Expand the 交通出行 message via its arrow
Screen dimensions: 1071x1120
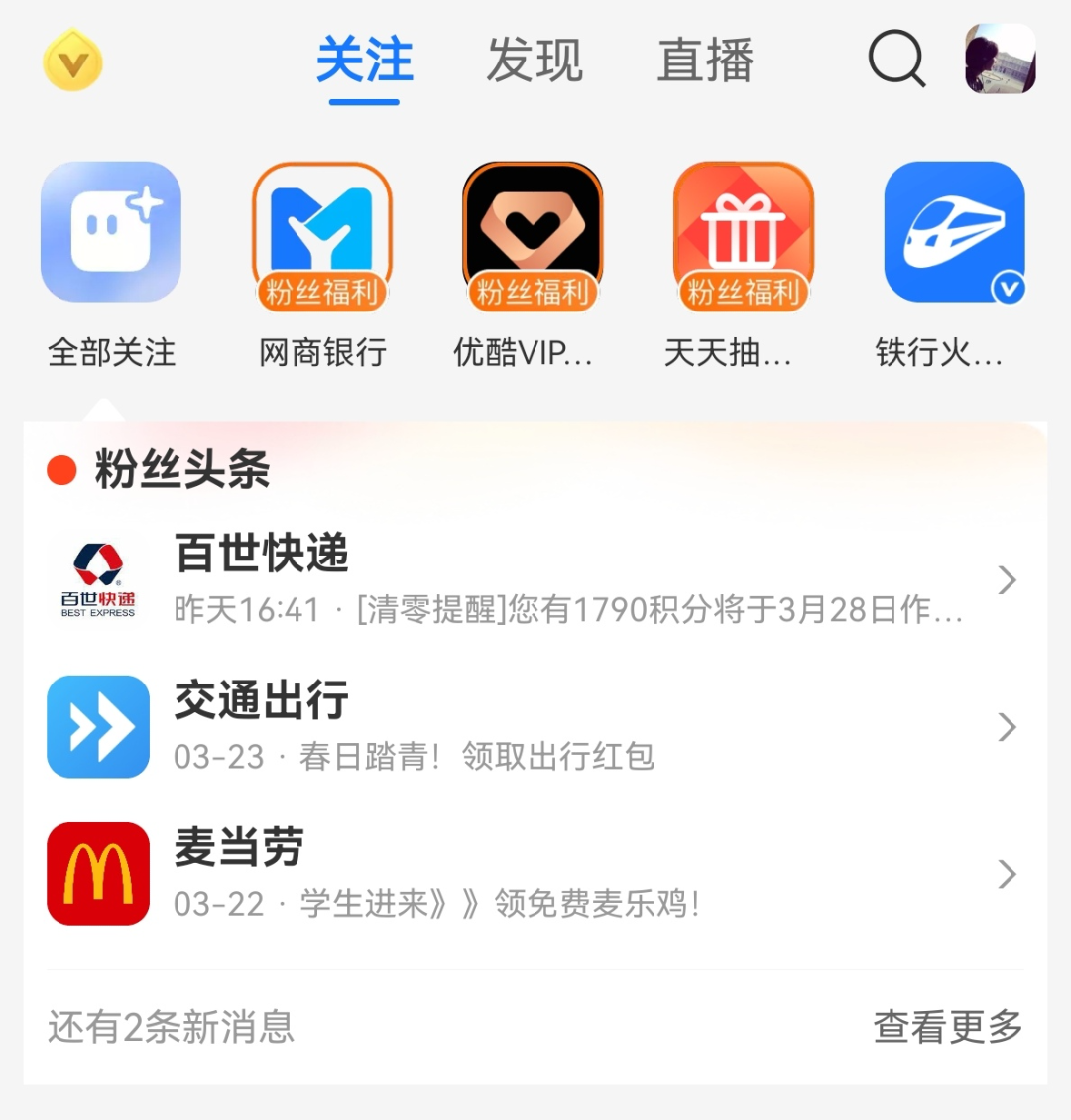coord(1006,727)
